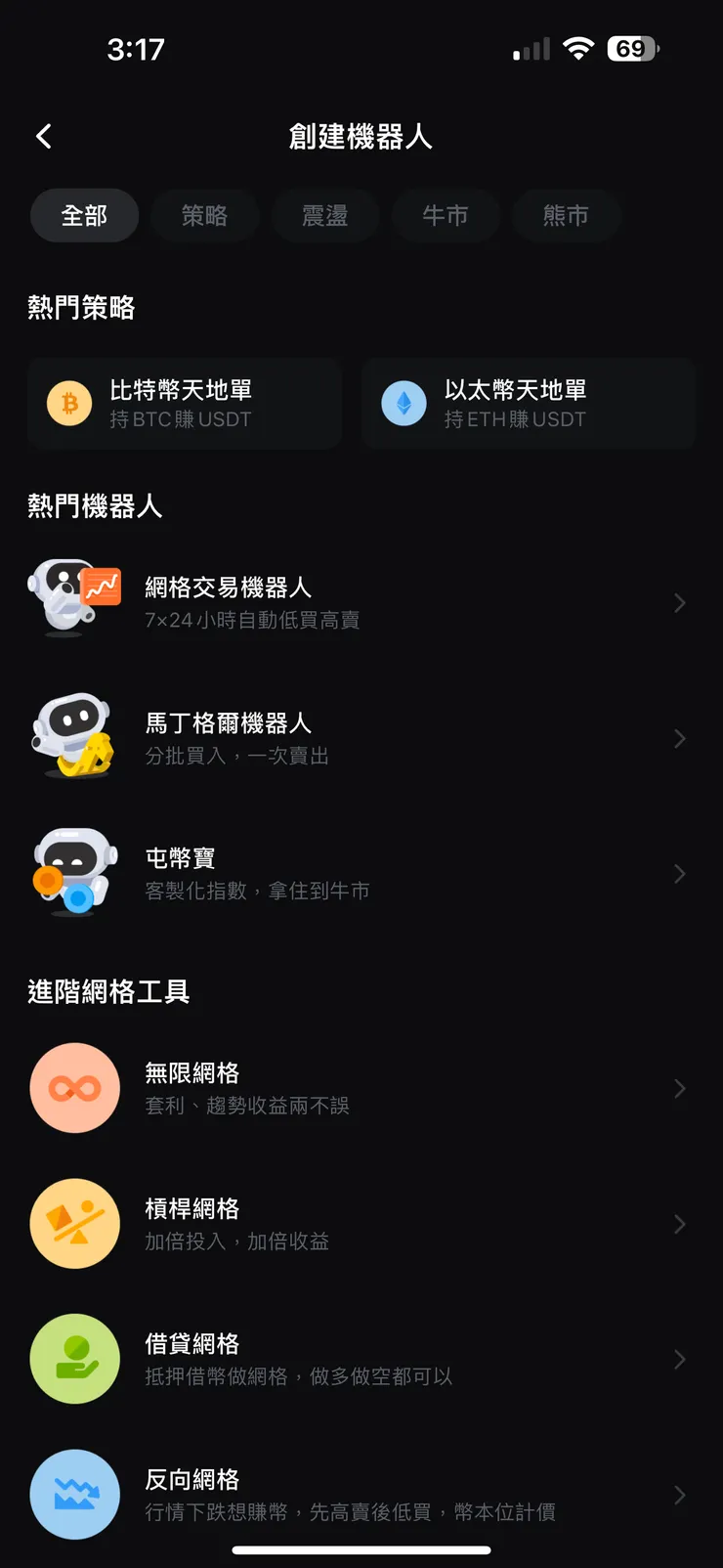The height and width of the screenshot is (1568, 723).
Task: Switch to the 震盪 tab
Action: 324,215
